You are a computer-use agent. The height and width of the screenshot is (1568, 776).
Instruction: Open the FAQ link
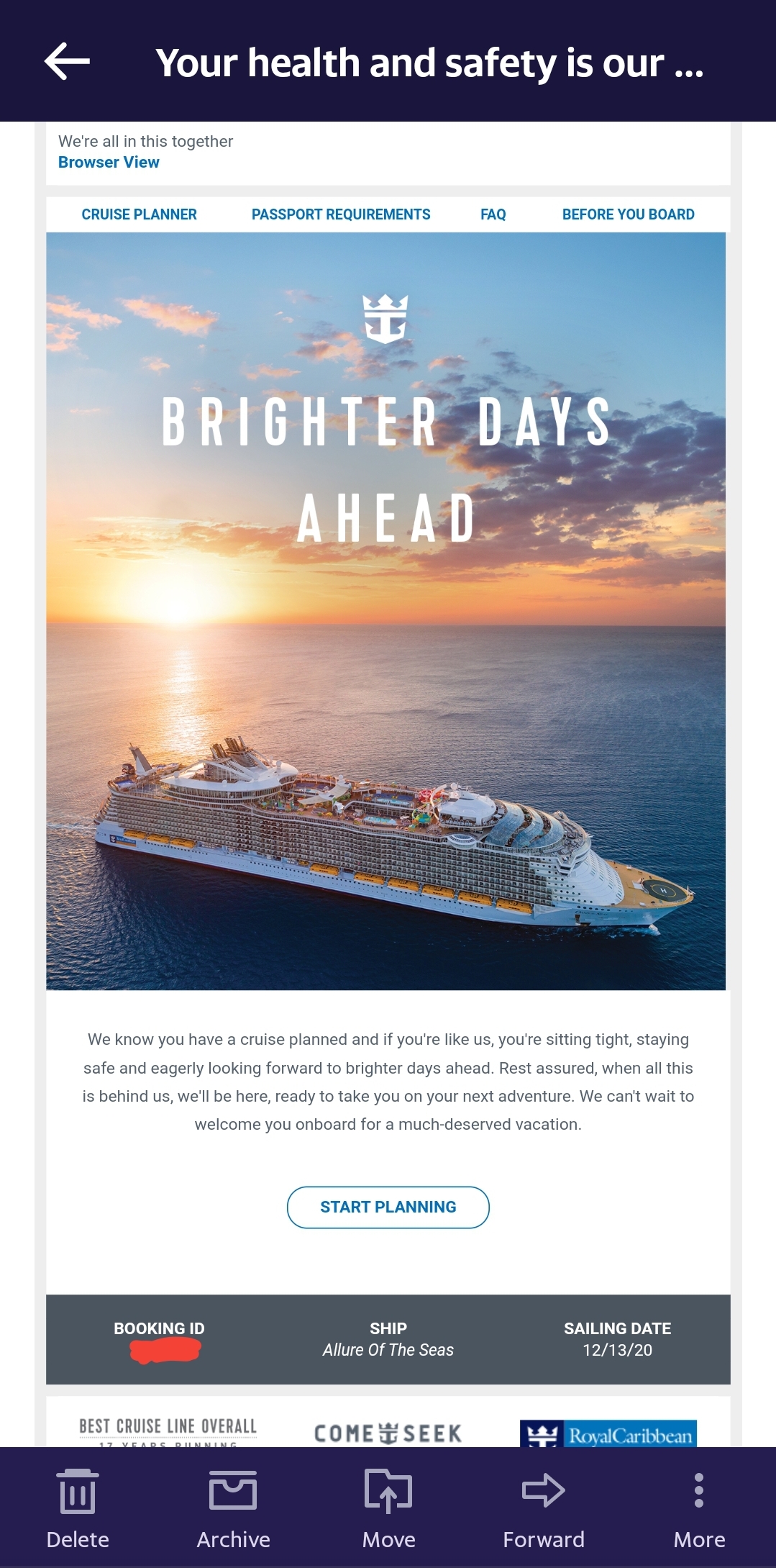point(493,214)
